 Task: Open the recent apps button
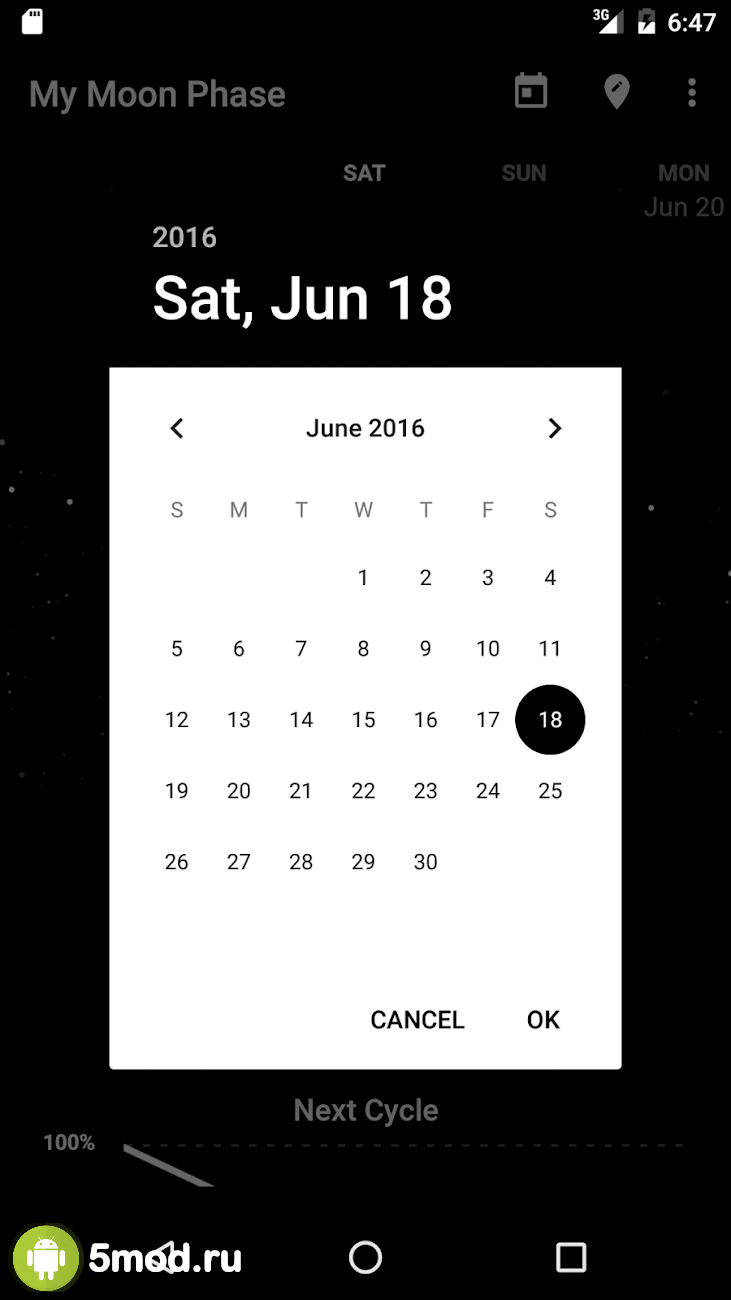[x=571, y=1257]
